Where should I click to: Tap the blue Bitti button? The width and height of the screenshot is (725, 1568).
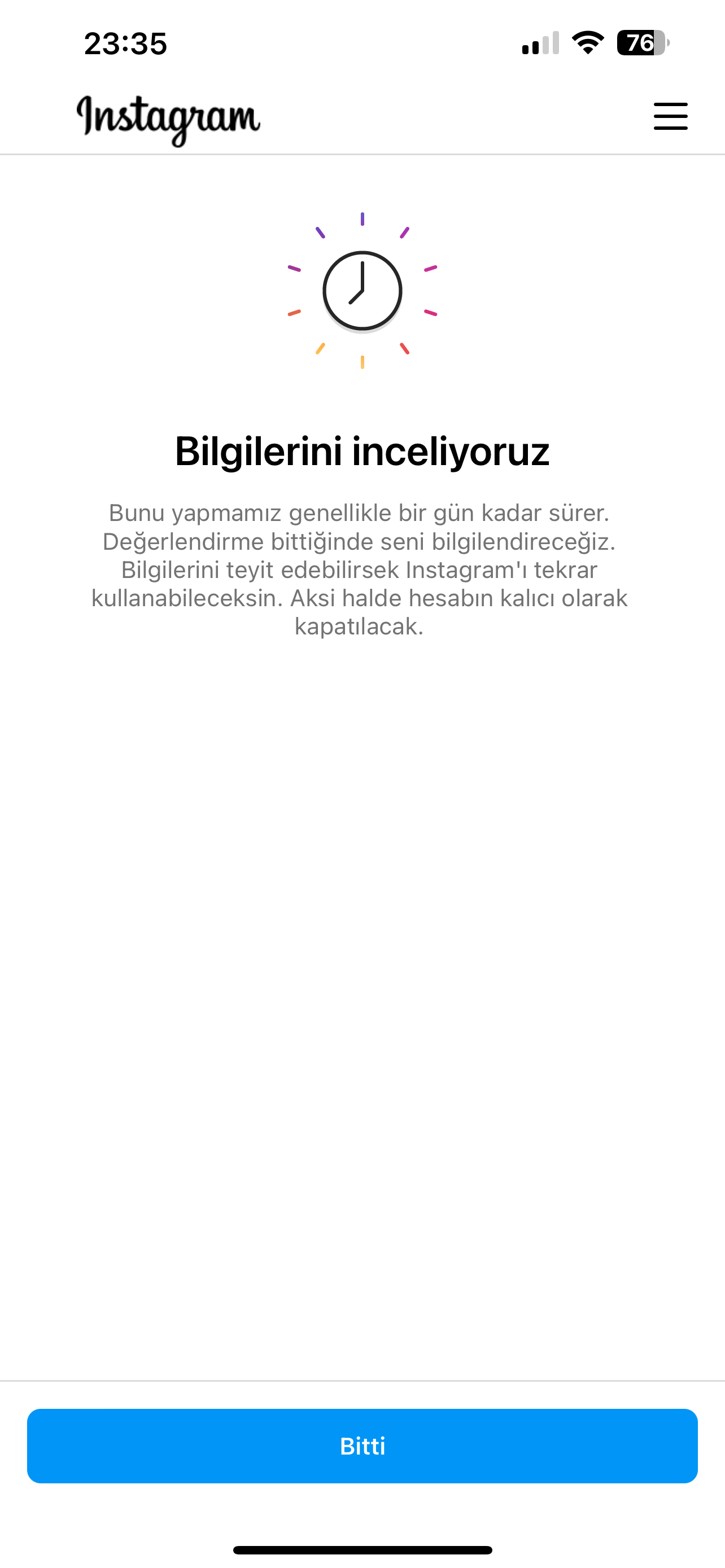[362, 1445]
